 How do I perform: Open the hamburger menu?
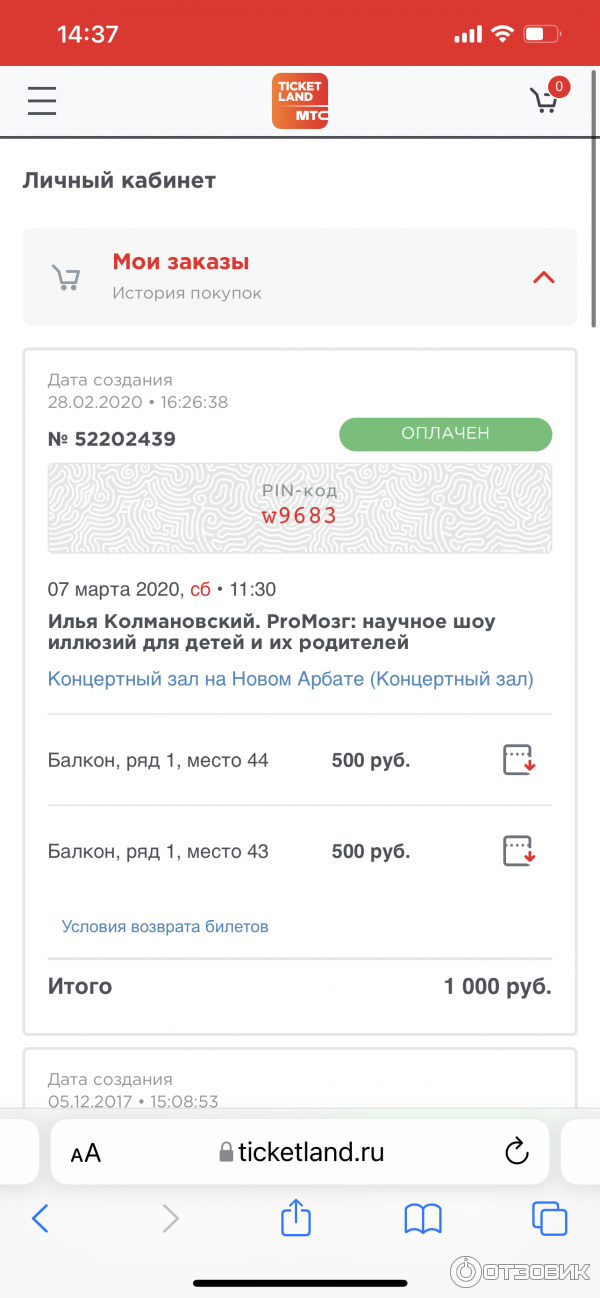coord(42,101)
